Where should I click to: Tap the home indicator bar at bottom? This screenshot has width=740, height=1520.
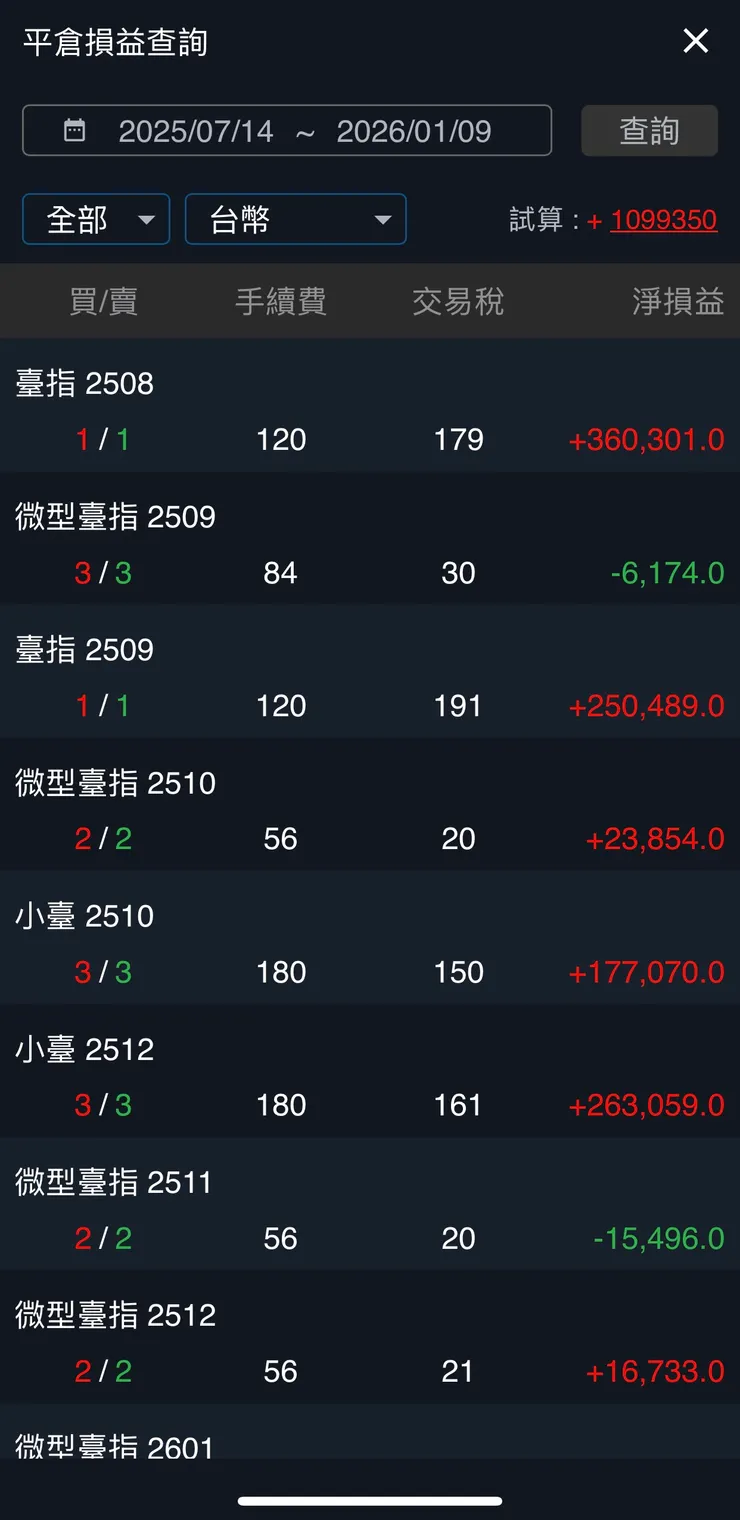coord(370,1499)
